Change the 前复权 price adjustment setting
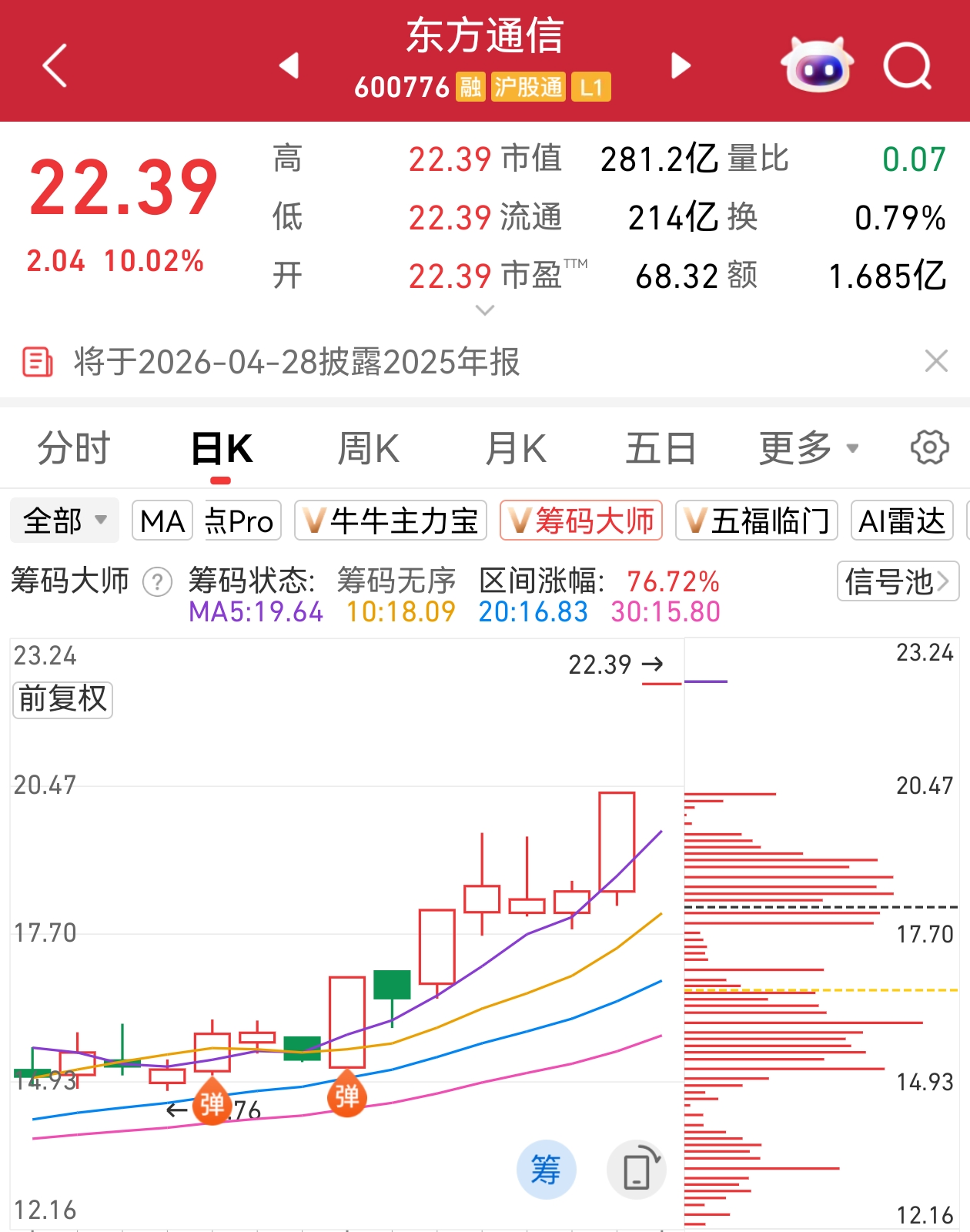The width and height of the screenshot is (970, 1232). [62, 699]
